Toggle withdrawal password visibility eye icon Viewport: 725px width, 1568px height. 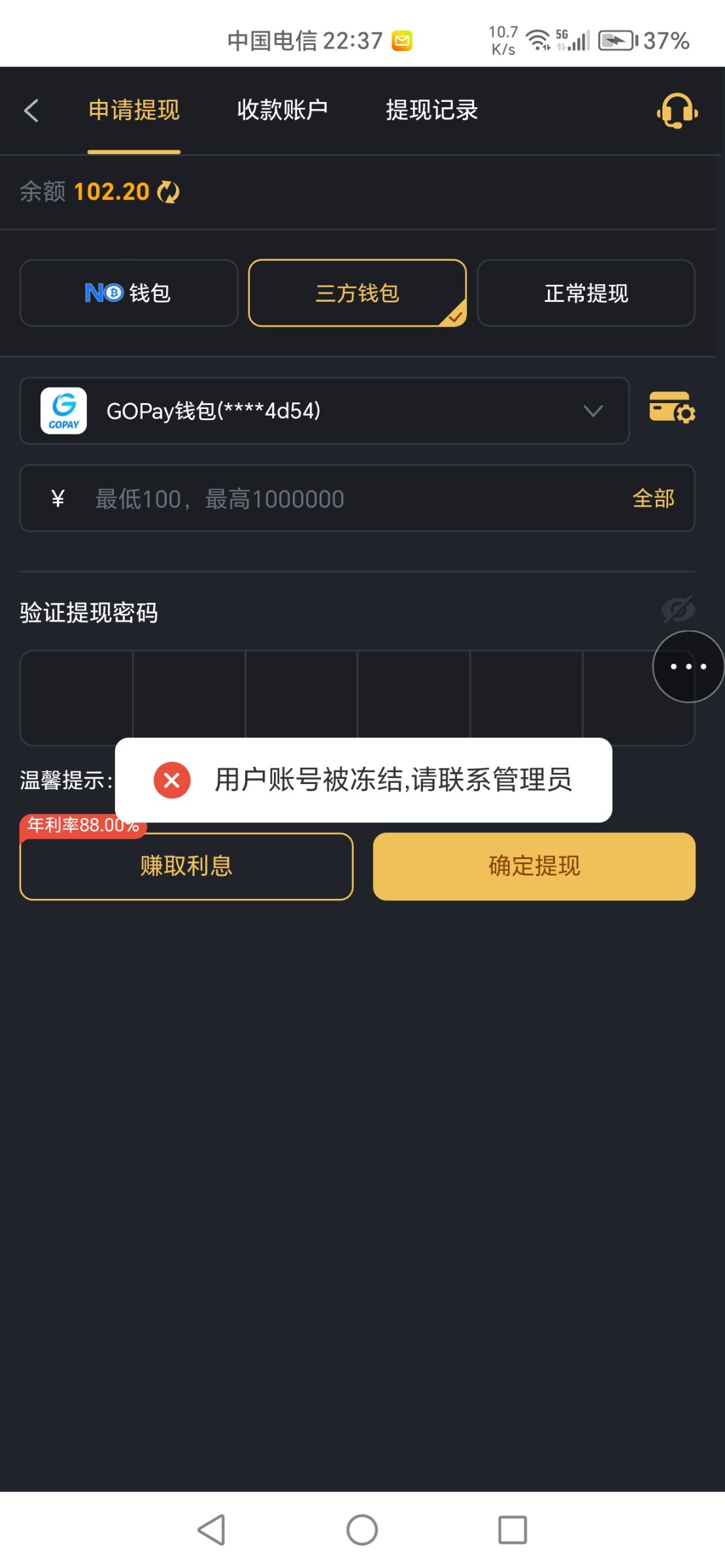coord(677,608)
